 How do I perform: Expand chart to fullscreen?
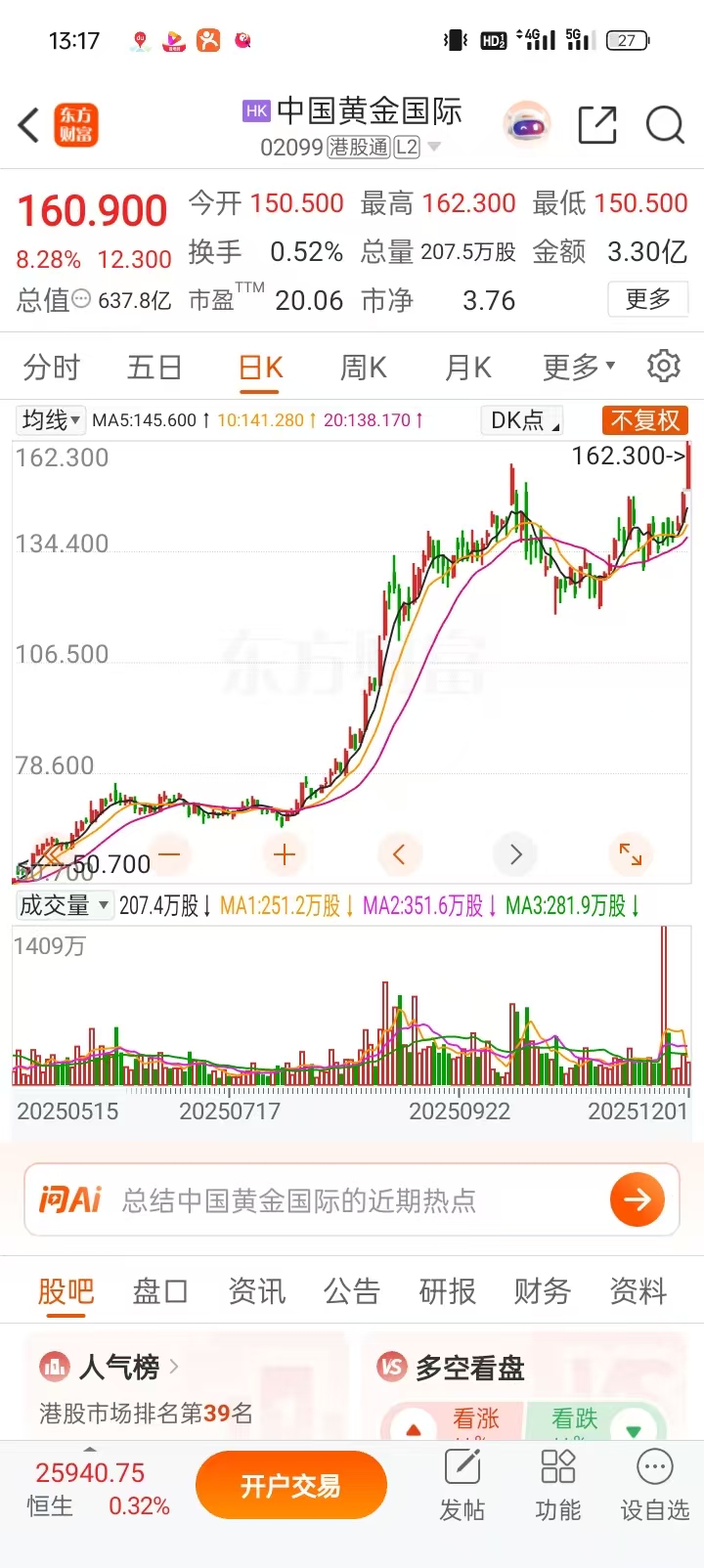pos(631,854)
